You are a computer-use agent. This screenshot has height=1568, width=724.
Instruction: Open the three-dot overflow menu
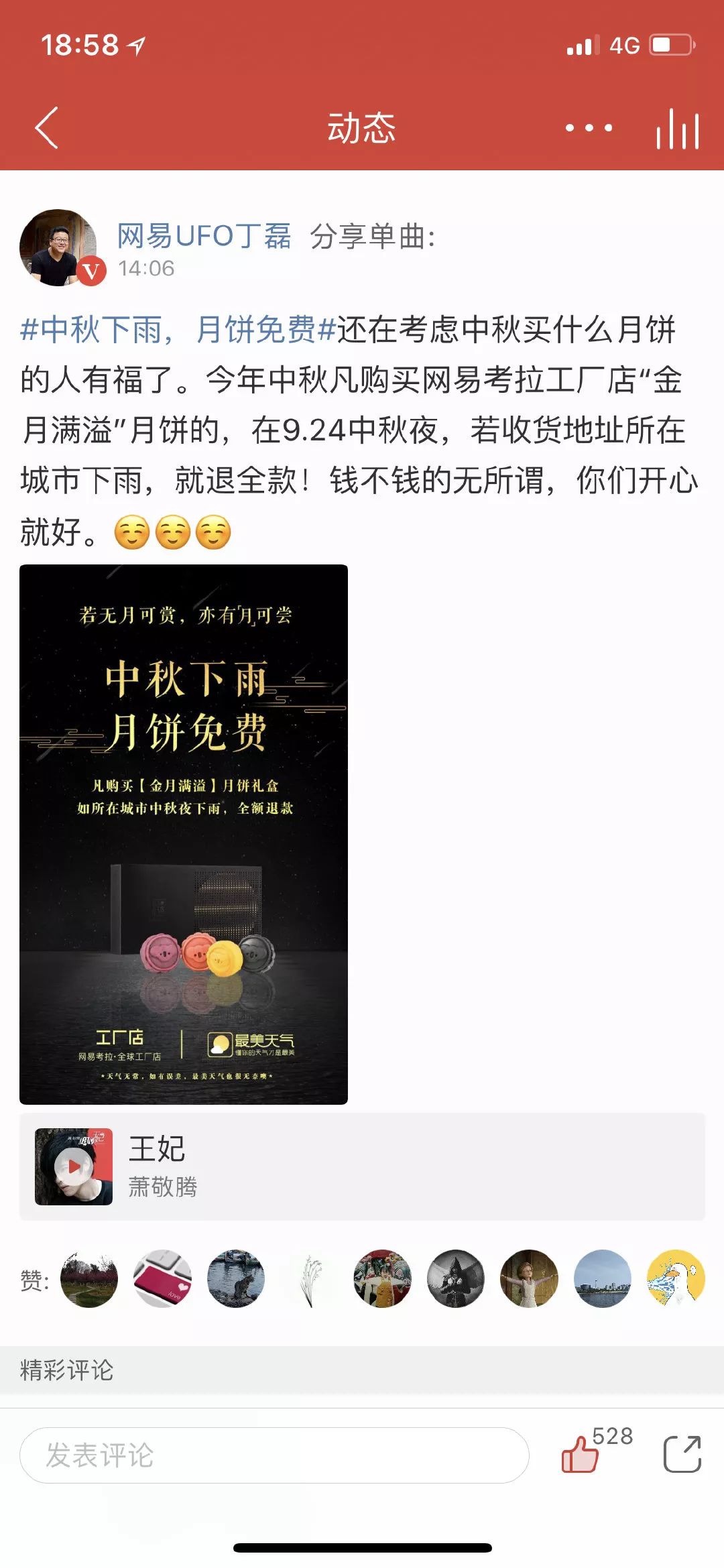[589, 127]
